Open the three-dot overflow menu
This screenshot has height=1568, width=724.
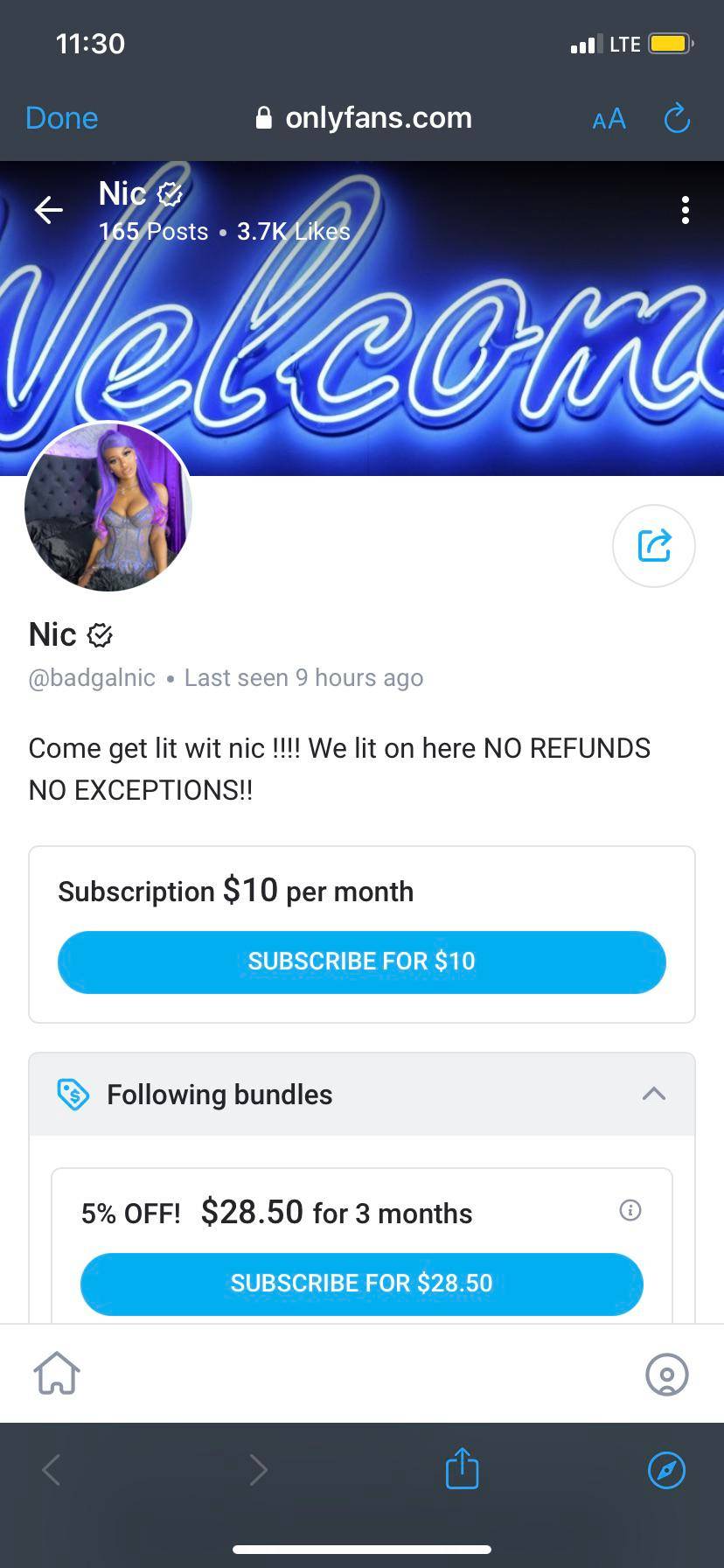685,210
